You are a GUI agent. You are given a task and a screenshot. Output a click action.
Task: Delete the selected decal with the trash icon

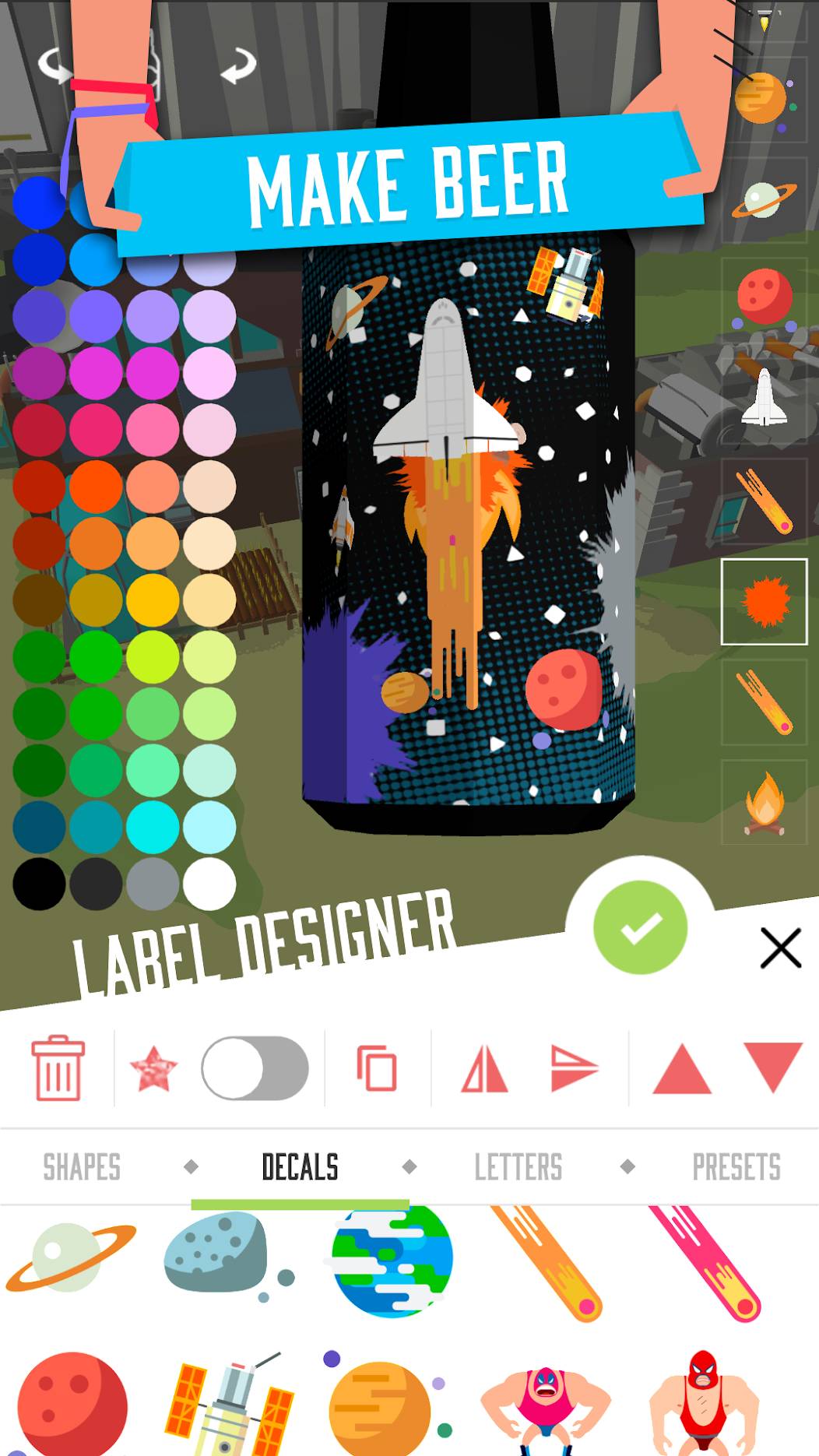tap(58, 1067)
